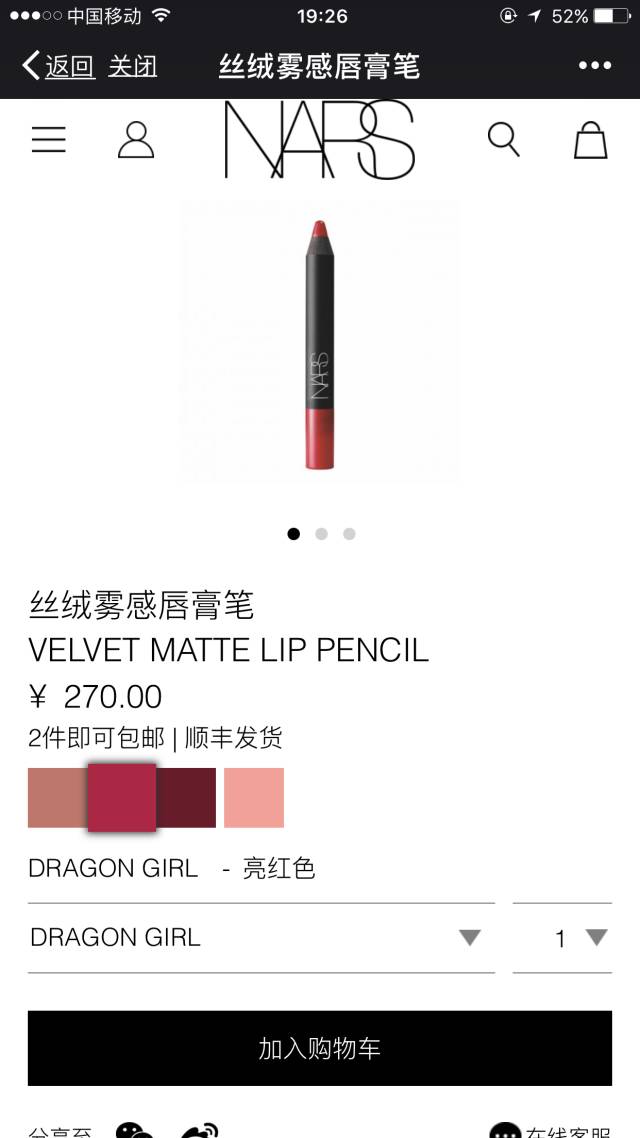Open the hamburger navigation menu
The width and height of the screenshot is (640, 1138).
coord(48,140)
